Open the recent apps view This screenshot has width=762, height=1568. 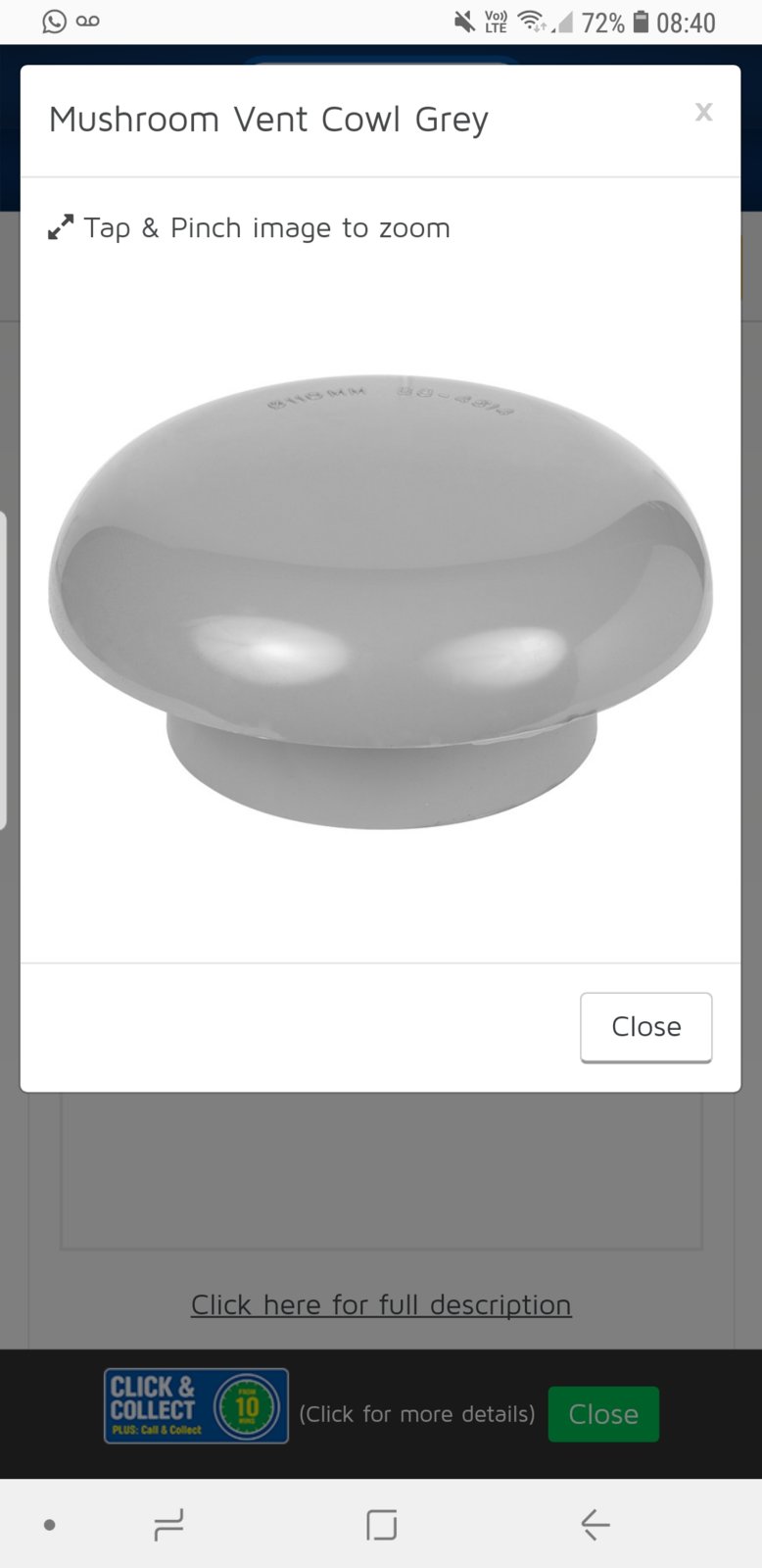pyautogui.click(x=168, y=1524)
